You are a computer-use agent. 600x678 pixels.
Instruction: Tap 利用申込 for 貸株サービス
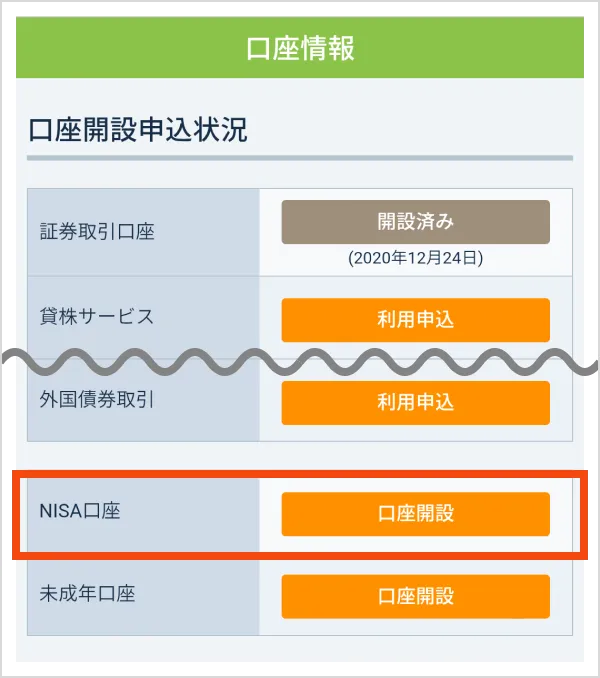click(415, 320)
